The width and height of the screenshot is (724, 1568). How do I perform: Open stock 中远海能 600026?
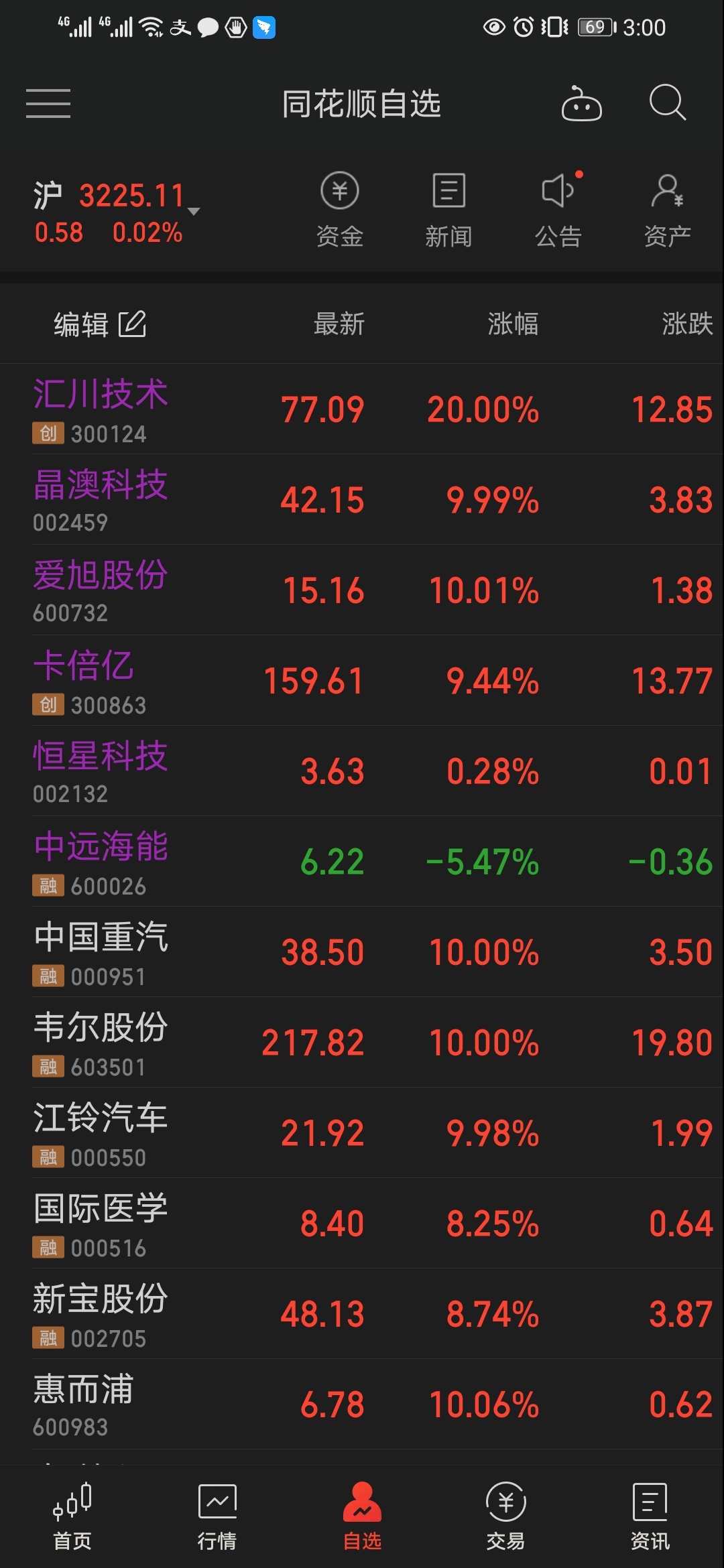coord(362,862)
